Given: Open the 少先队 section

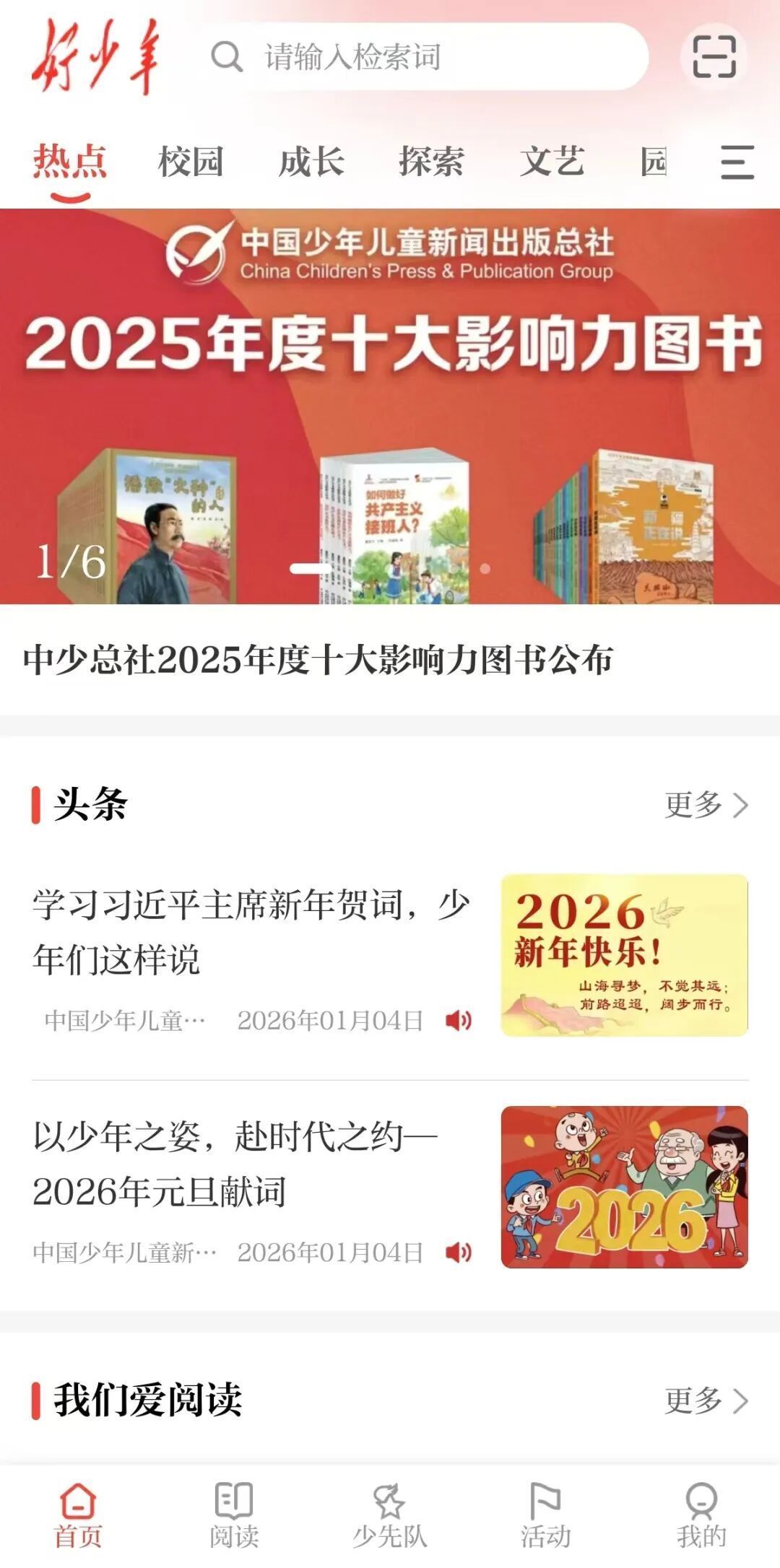Looking at the screenshot, I should point(390,1516).
